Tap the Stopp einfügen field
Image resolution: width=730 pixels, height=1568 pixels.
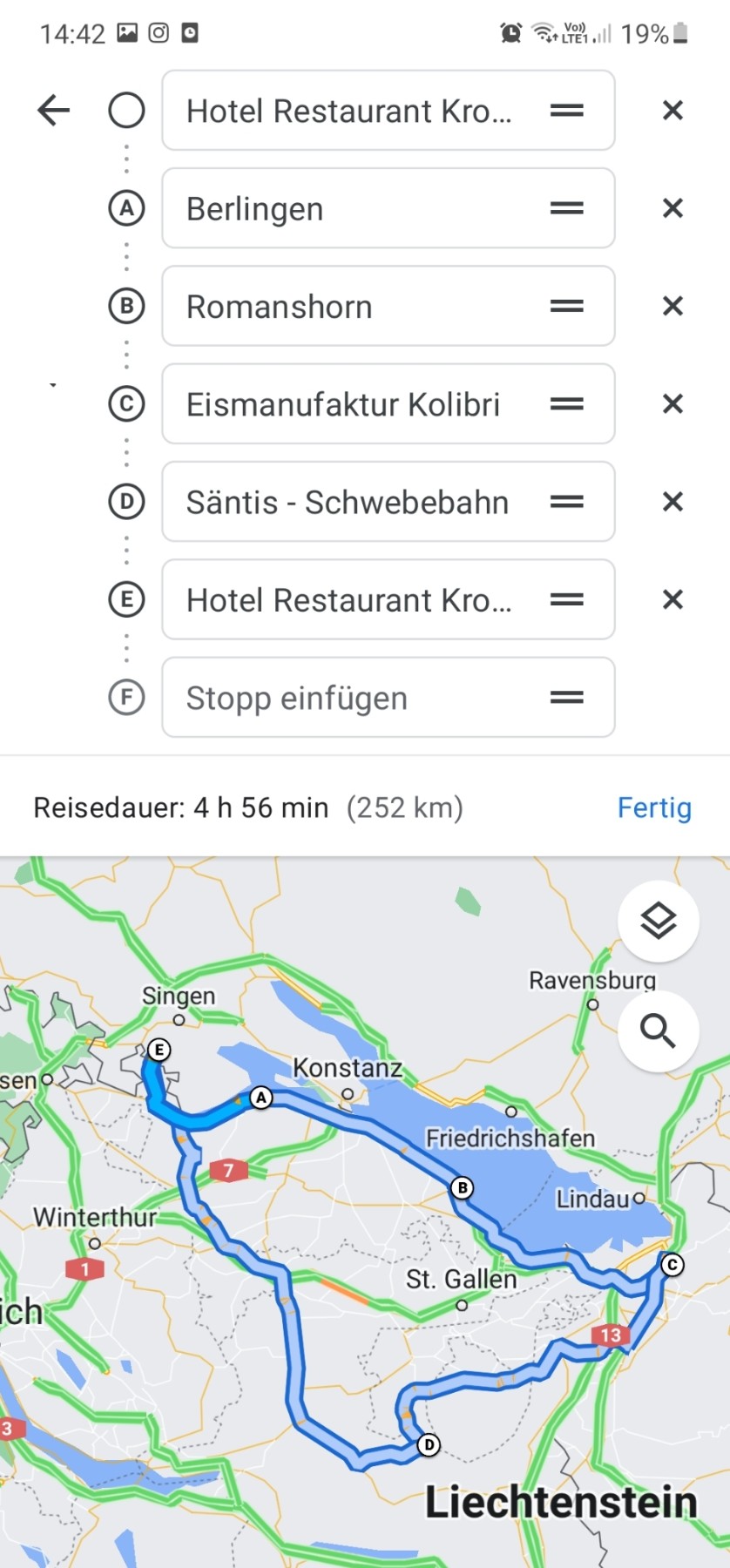(348, 698)
